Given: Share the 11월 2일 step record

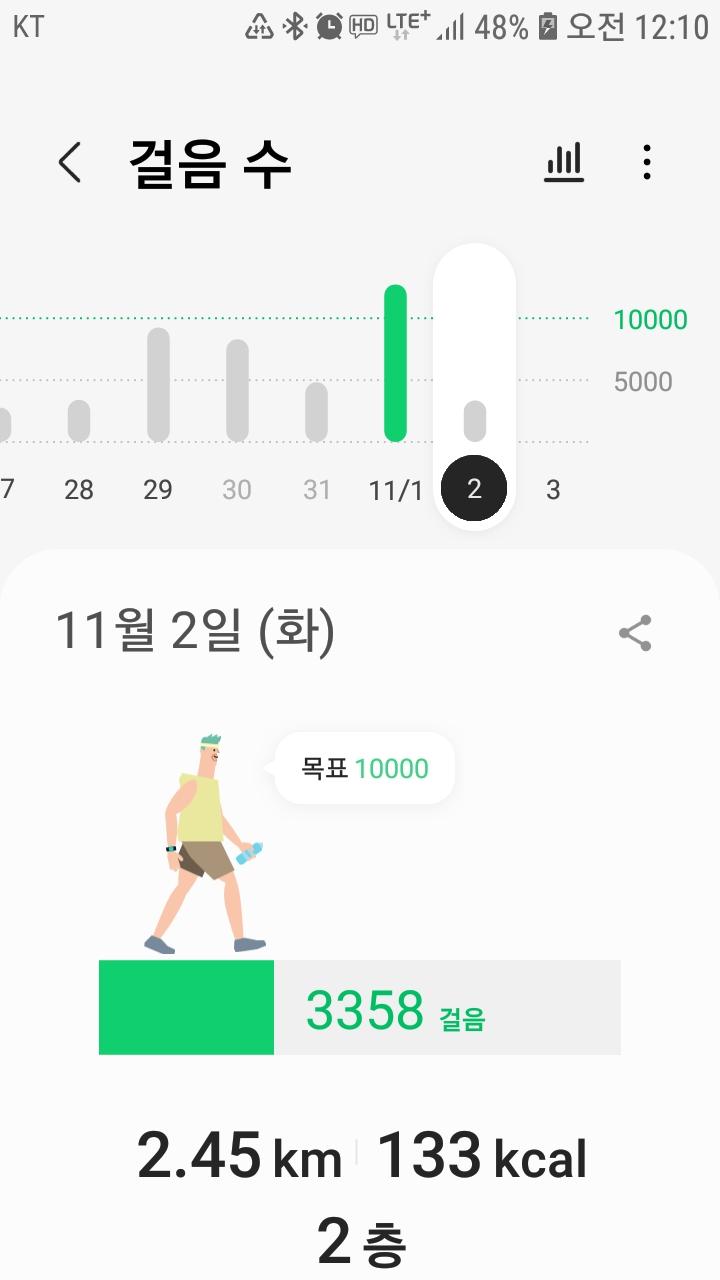Looking at the screenshot, I should tap(635, 633).
